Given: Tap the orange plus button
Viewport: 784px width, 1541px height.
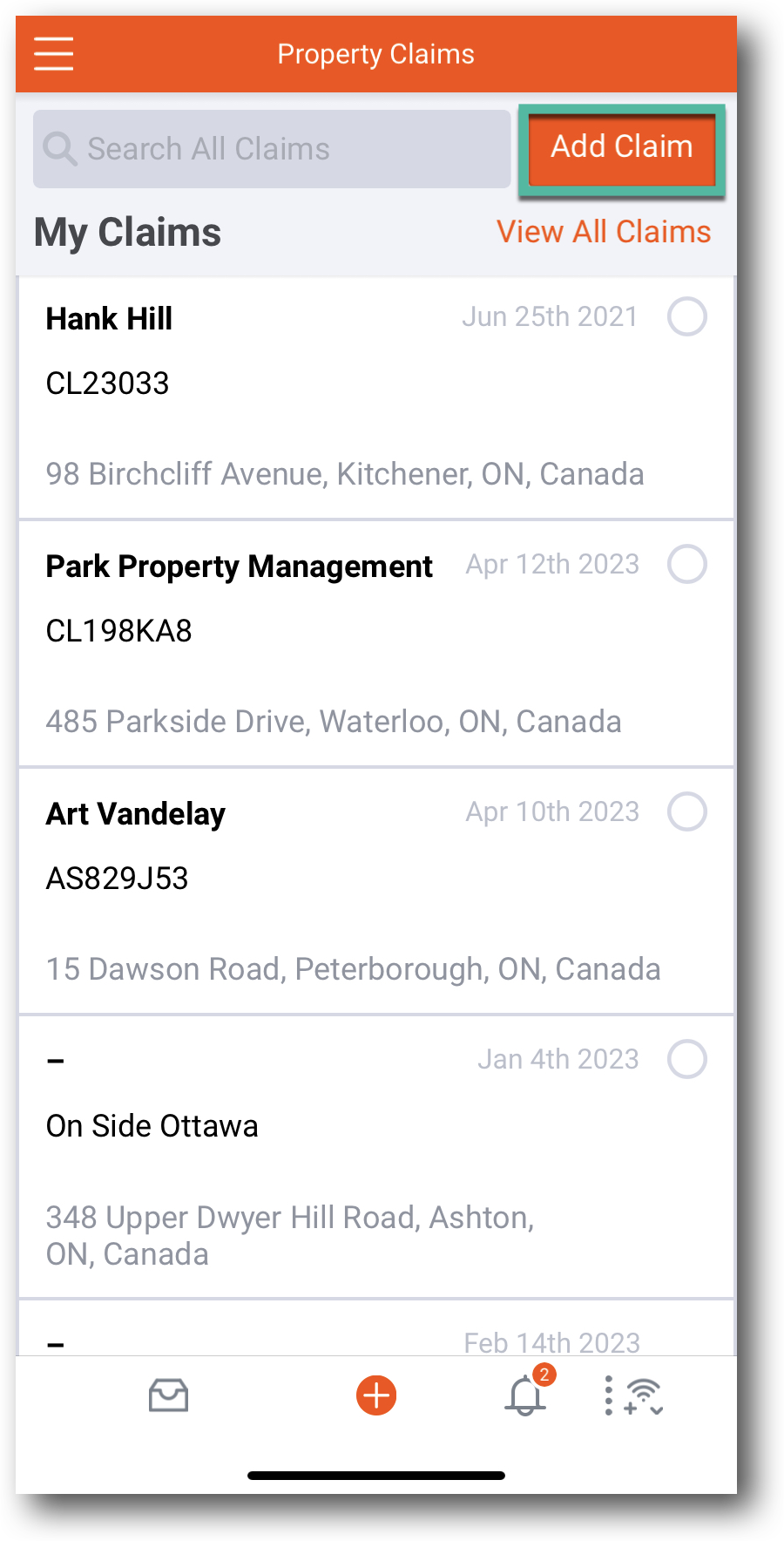Looking at the screenshot, I should (376, 1395).
